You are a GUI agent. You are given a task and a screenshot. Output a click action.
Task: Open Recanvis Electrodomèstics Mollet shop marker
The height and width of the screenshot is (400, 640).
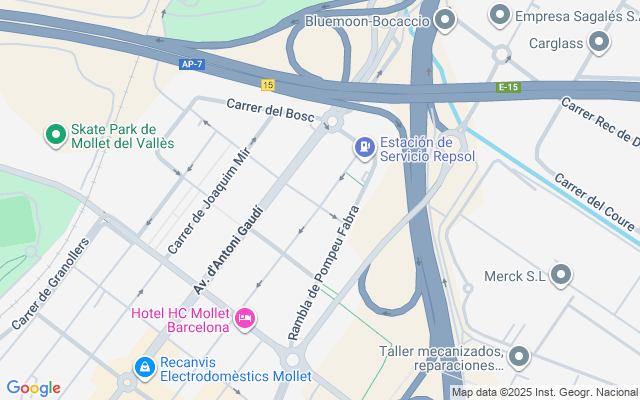pyautogui.click(x=144, y=368)
